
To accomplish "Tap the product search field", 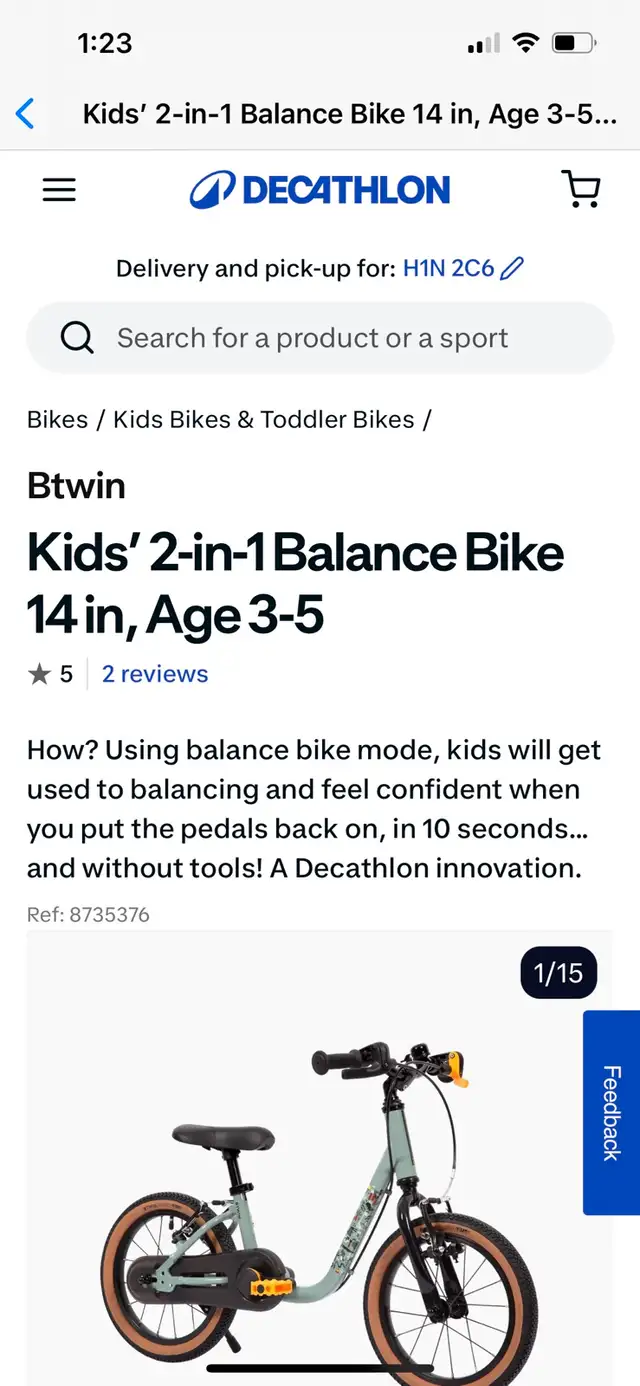I will (320, 338).
